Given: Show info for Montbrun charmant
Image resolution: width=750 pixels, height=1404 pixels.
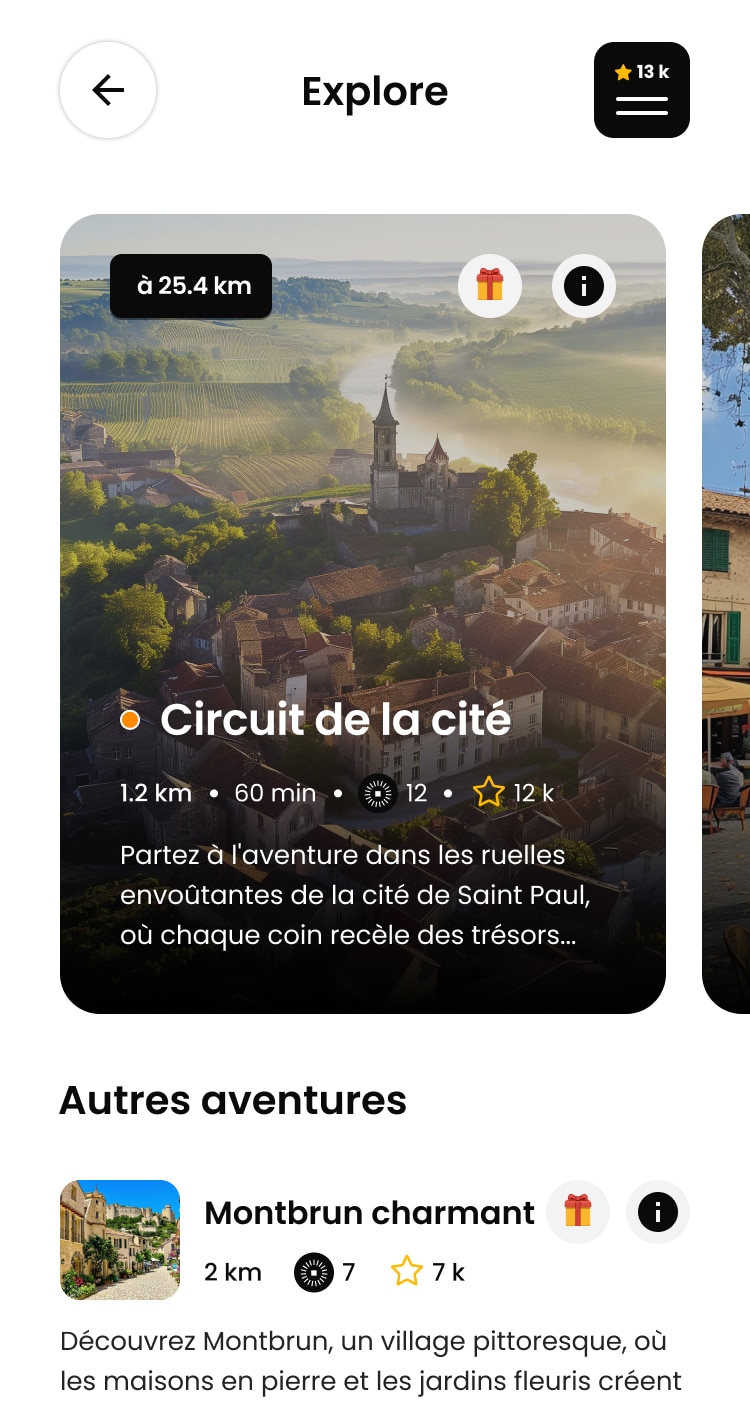Looking at the screenshot, I should point(658,1212).
